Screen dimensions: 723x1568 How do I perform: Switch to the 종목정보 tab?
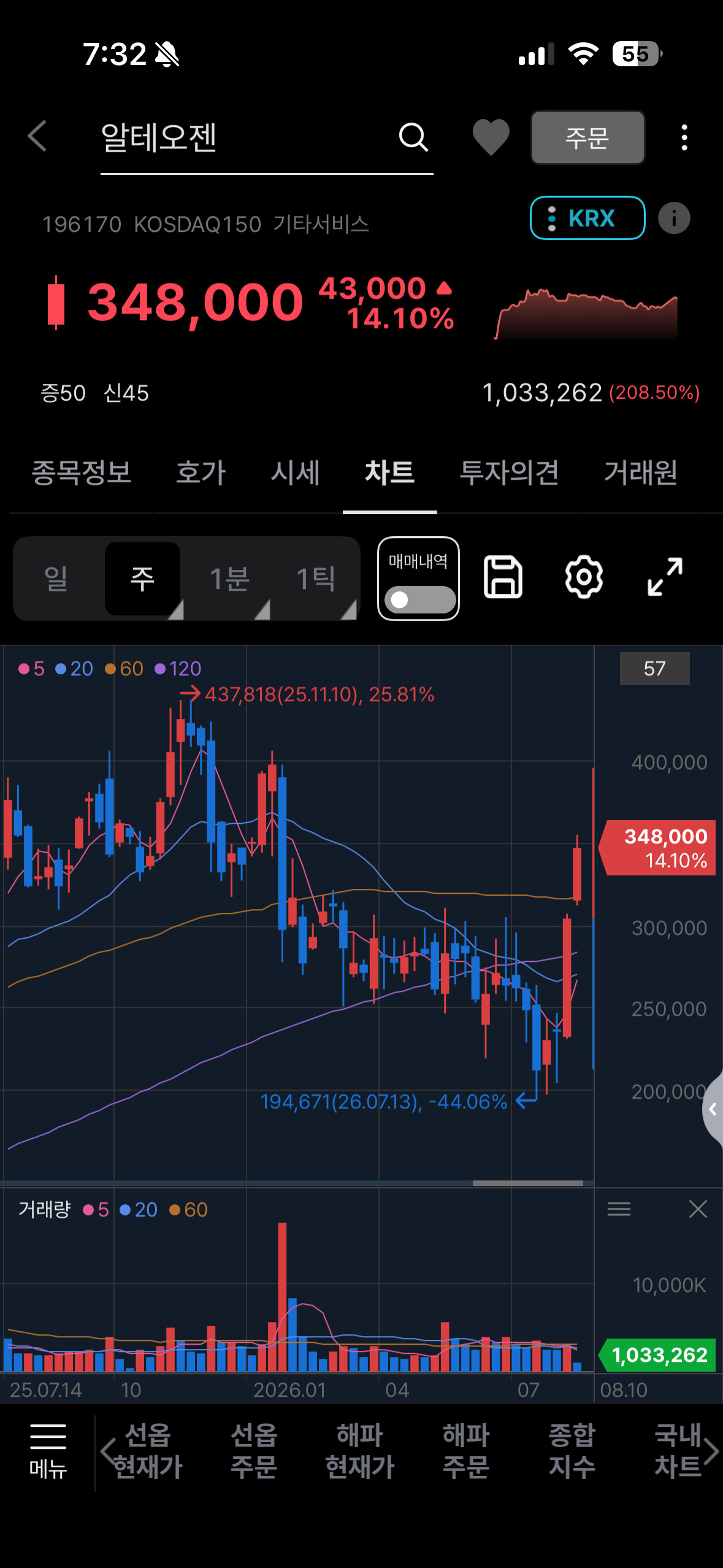82,473
